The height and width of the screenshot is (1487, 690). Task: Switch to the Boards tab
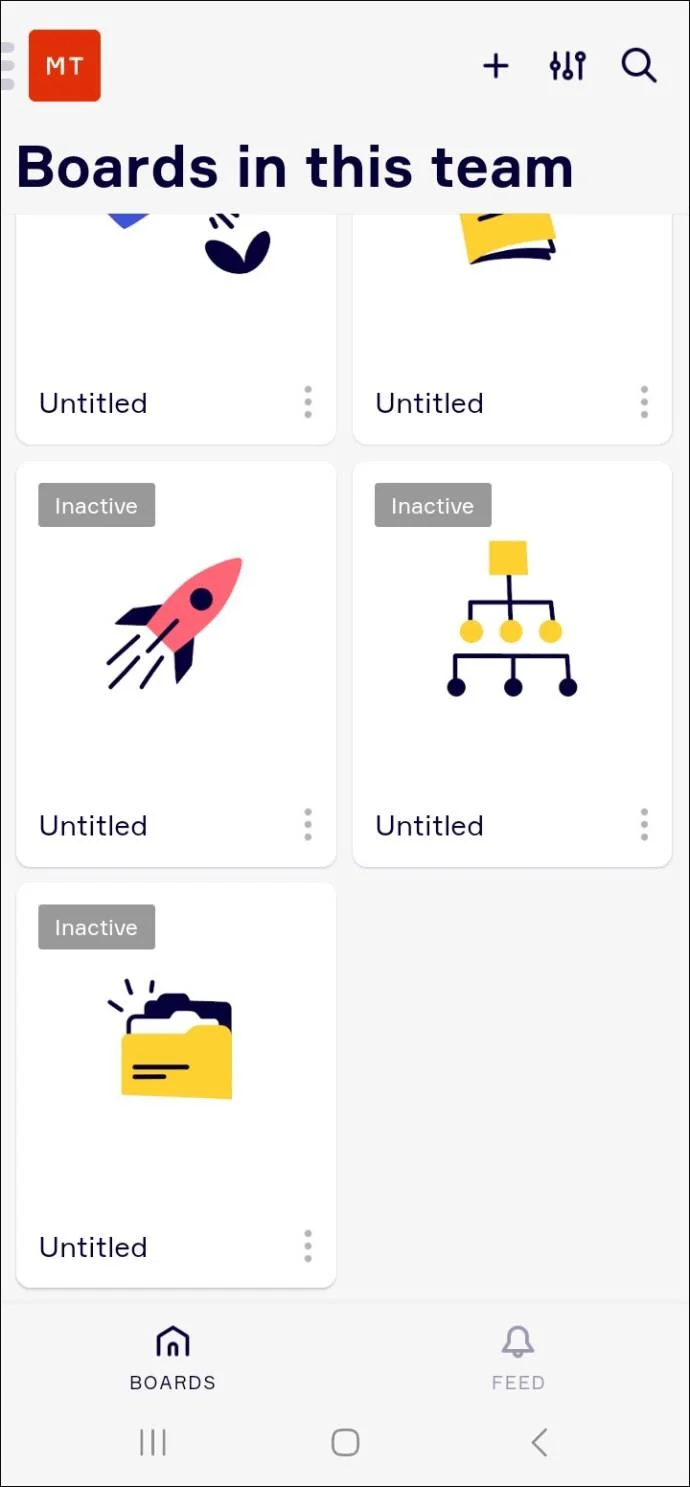[173, 1357]
